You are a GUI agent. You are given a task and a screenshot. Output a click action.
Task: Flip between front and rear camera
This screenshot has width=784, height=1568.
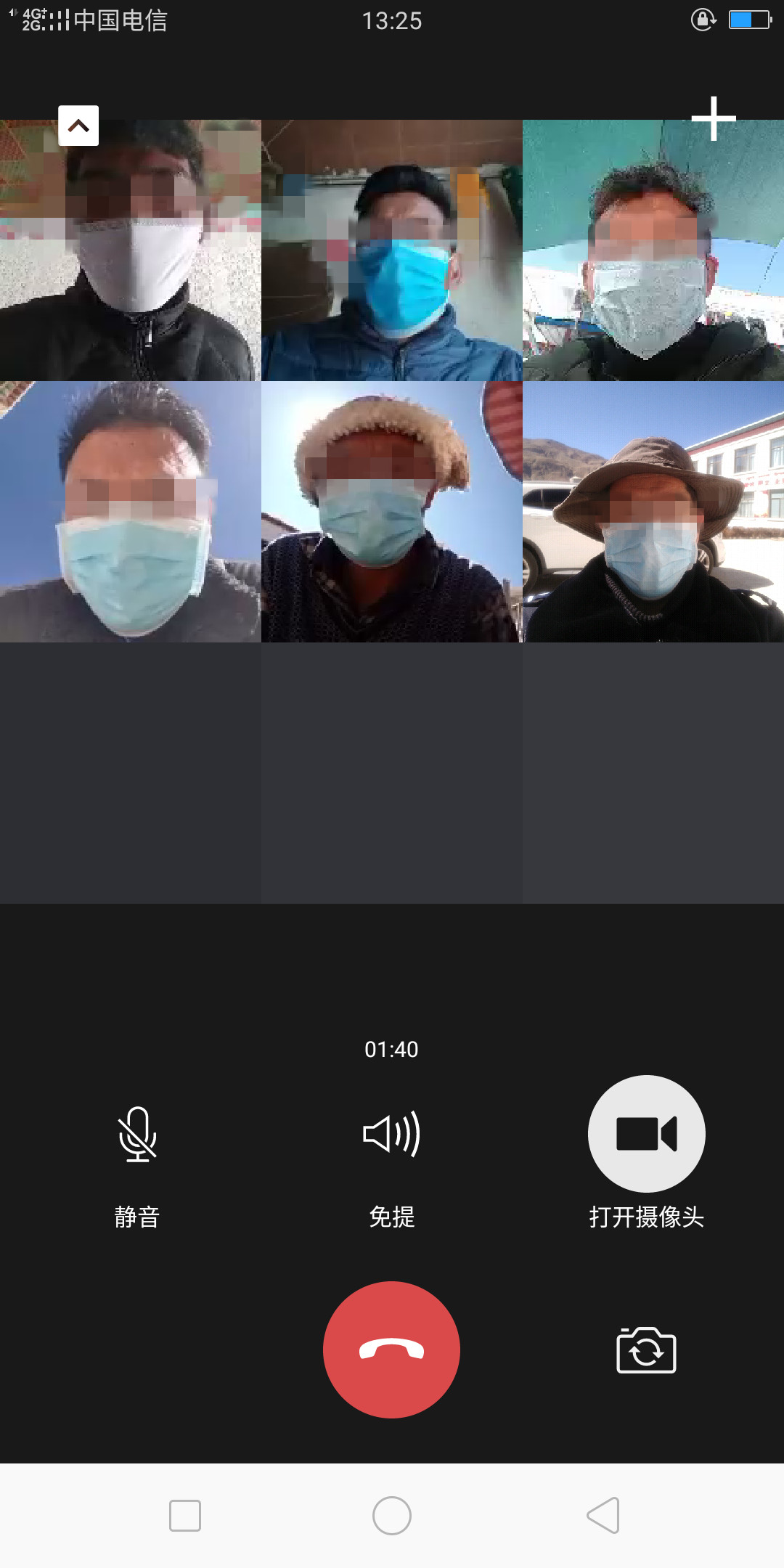[x=646, y=1350]
